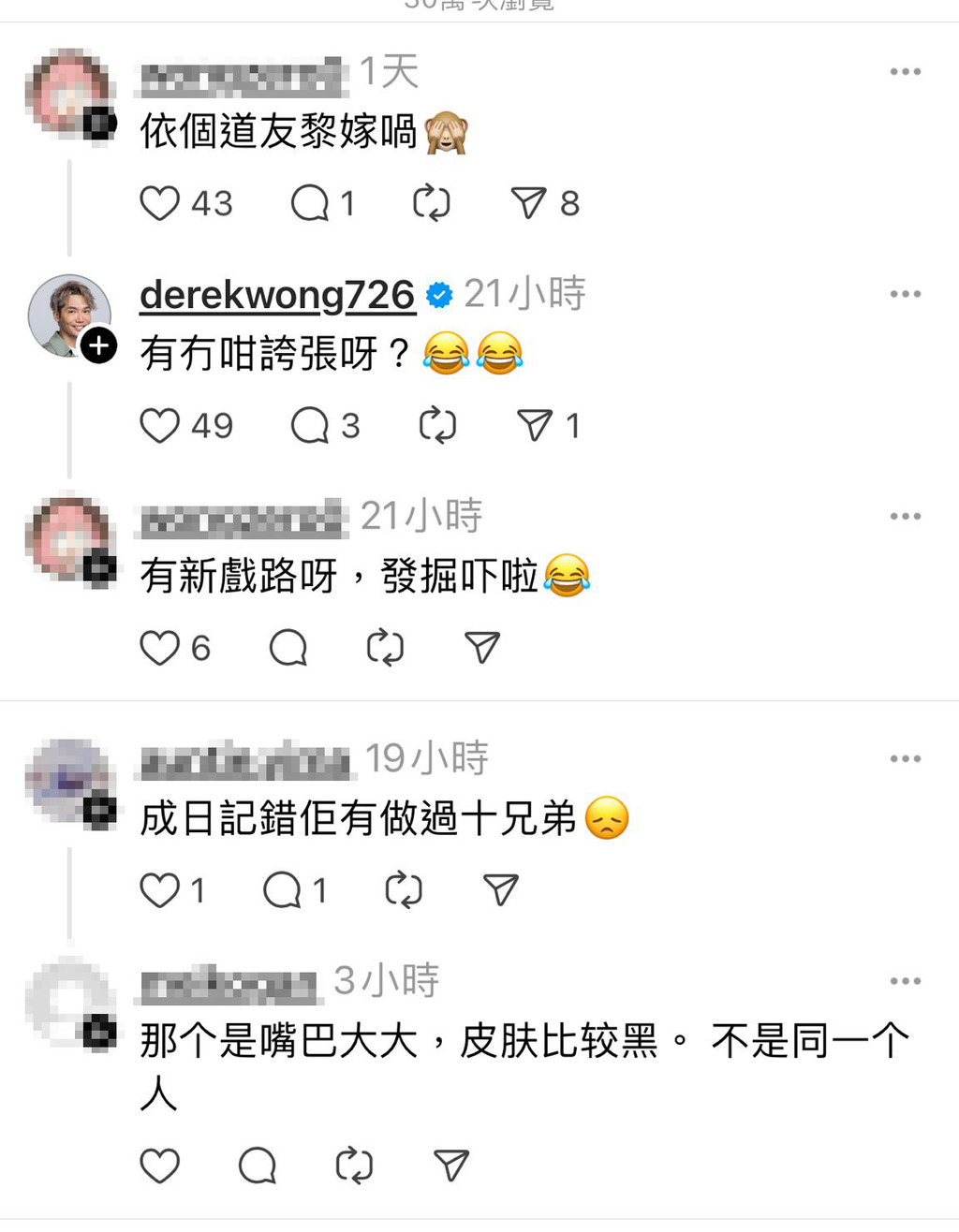Follow derekwong726 via avatar plus badge
This screenshot has height=1232, width=959.
point(98,345)
